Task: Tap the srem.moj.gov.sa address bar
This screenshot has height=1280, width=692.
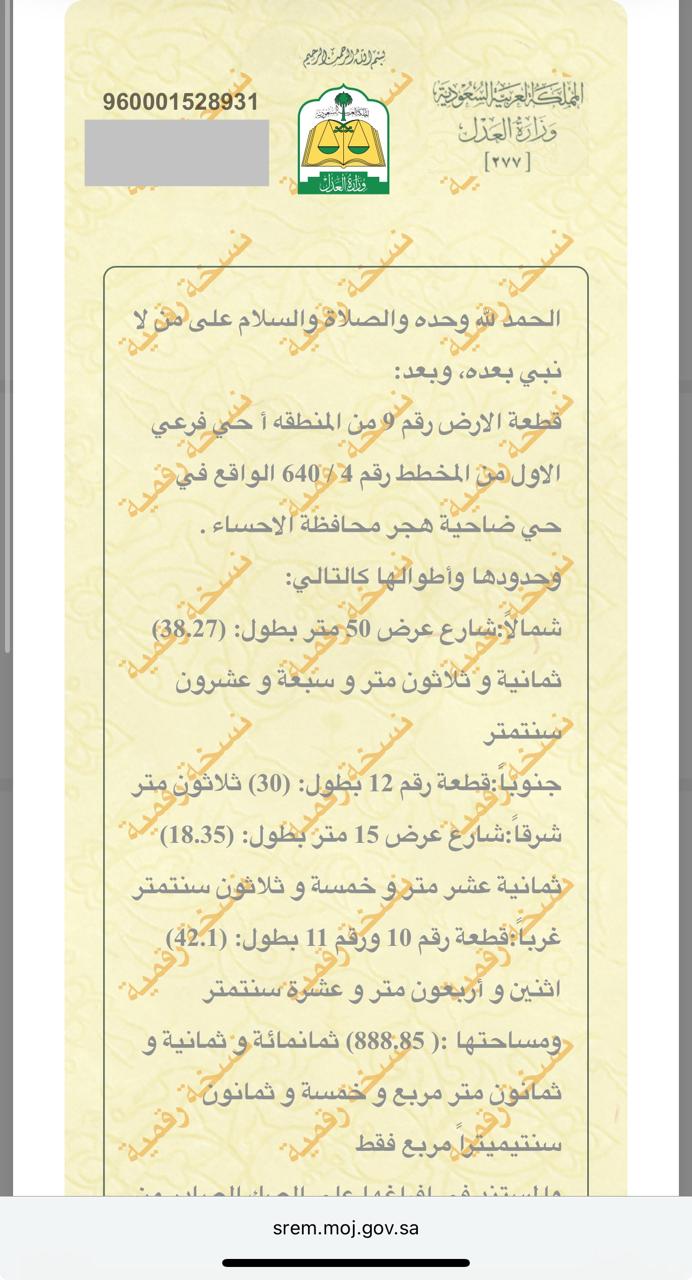Action: [x=346, y=1228]
